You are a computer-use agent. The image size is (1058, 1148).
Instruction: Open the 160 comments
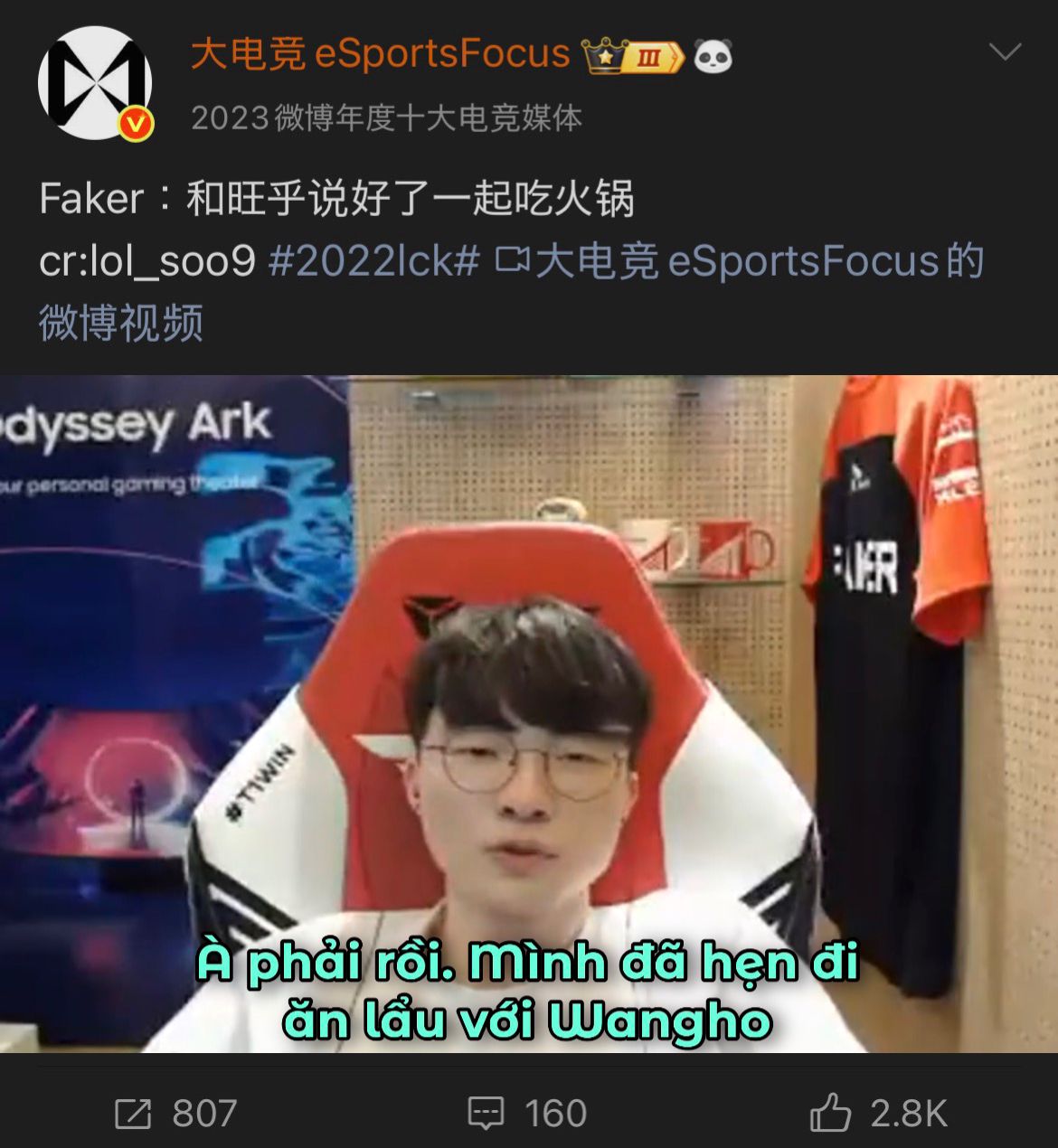tap(527, 1113)
